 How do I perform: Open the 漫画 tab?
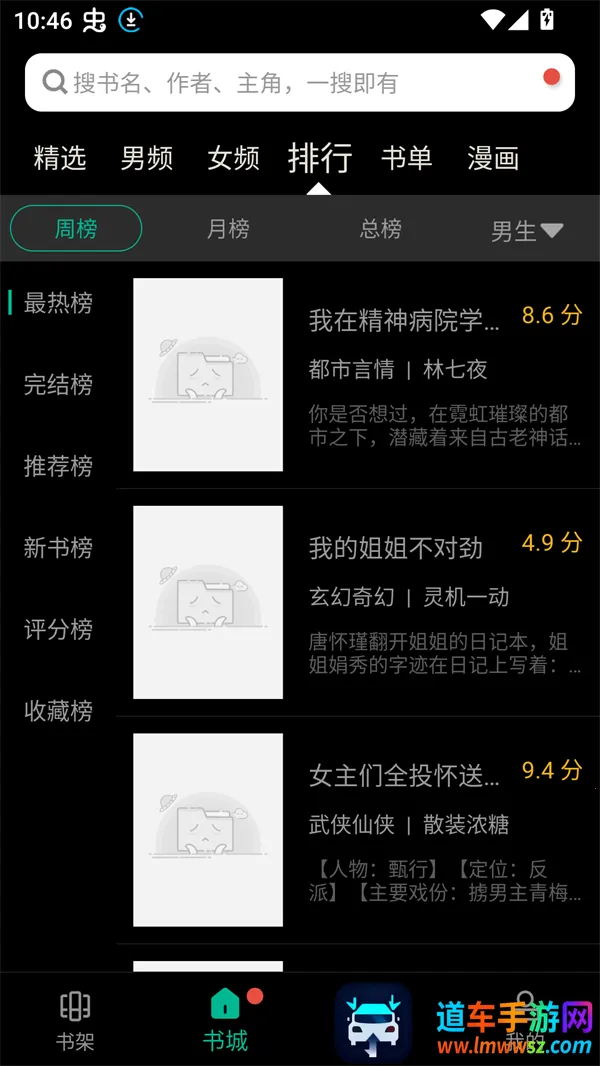[x=493, y=158]
